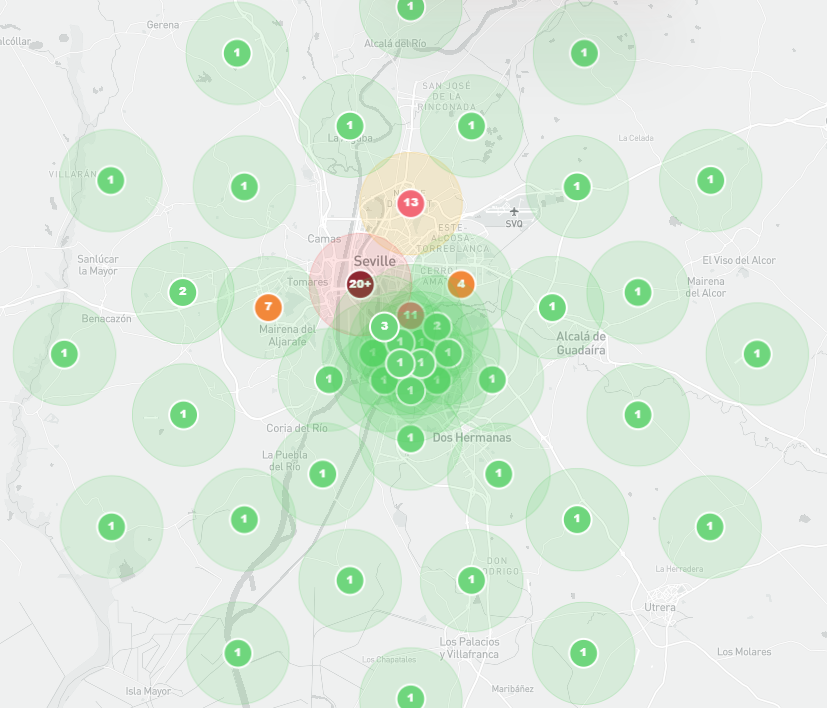Open the marker at Don Rodrigo
Image resolution: width=827 pixels, height=708 pixels.
tap(471, 579)
